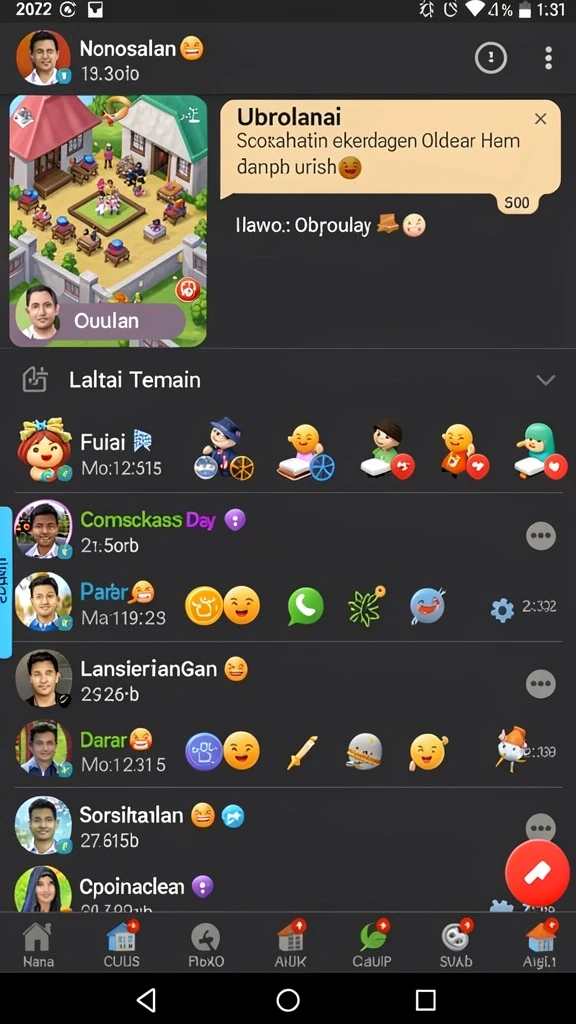
Task: Open more options for Comsckass Day
Action: [x=541, y=536]
